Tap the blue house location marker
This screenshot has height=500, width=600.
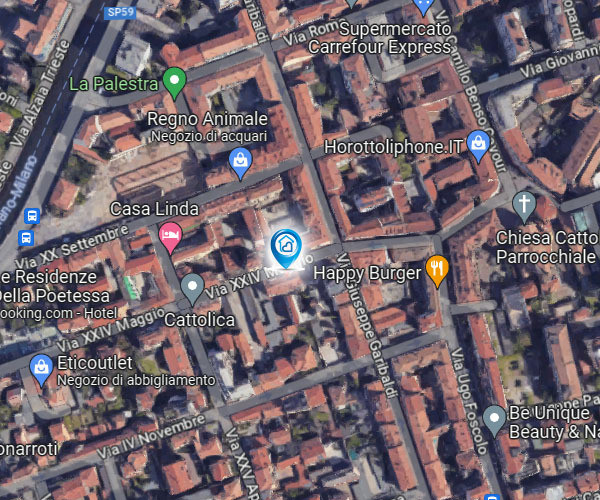286,245
